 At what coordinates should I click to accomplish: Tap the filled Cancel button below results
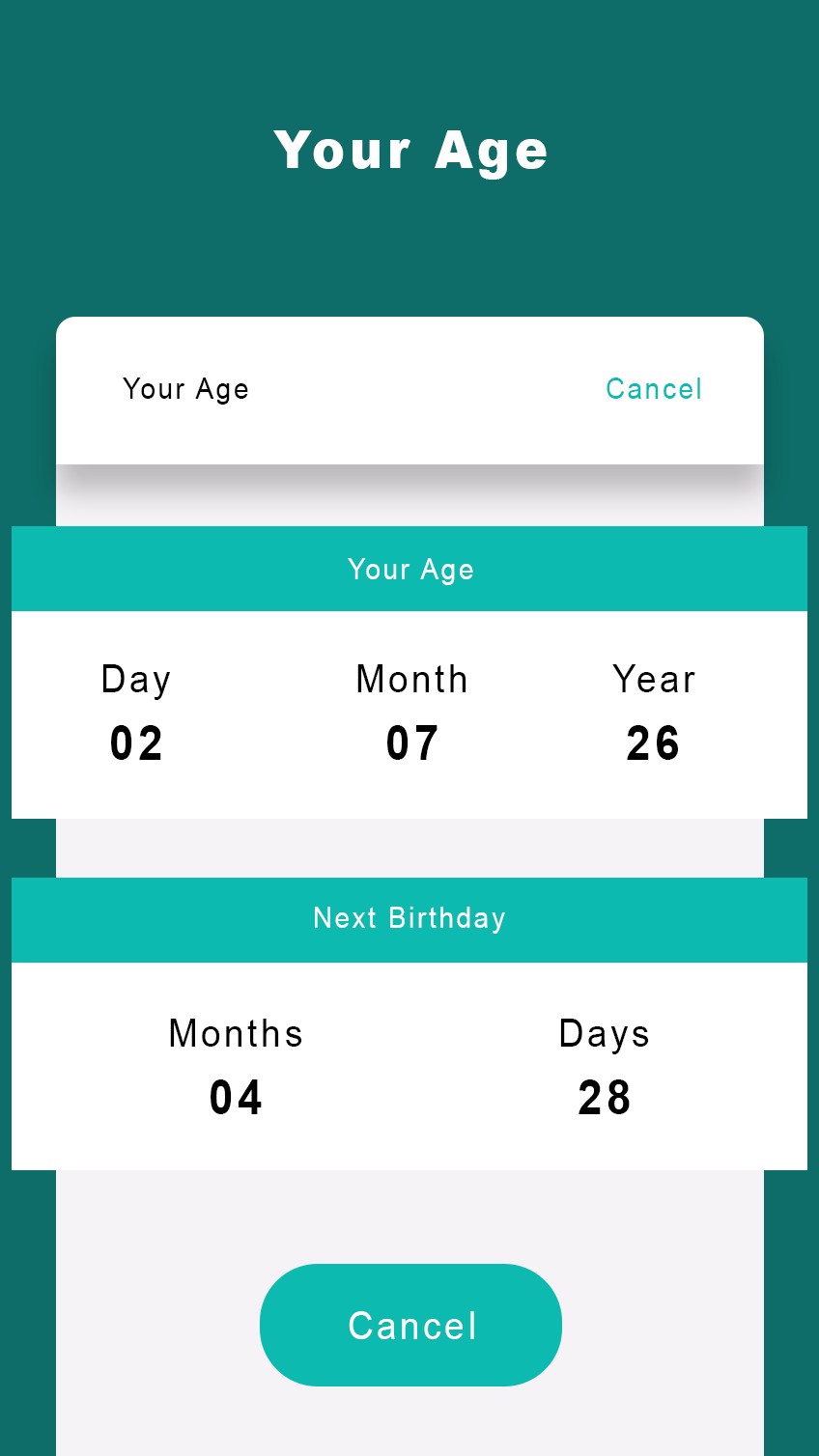point(410,1325)
